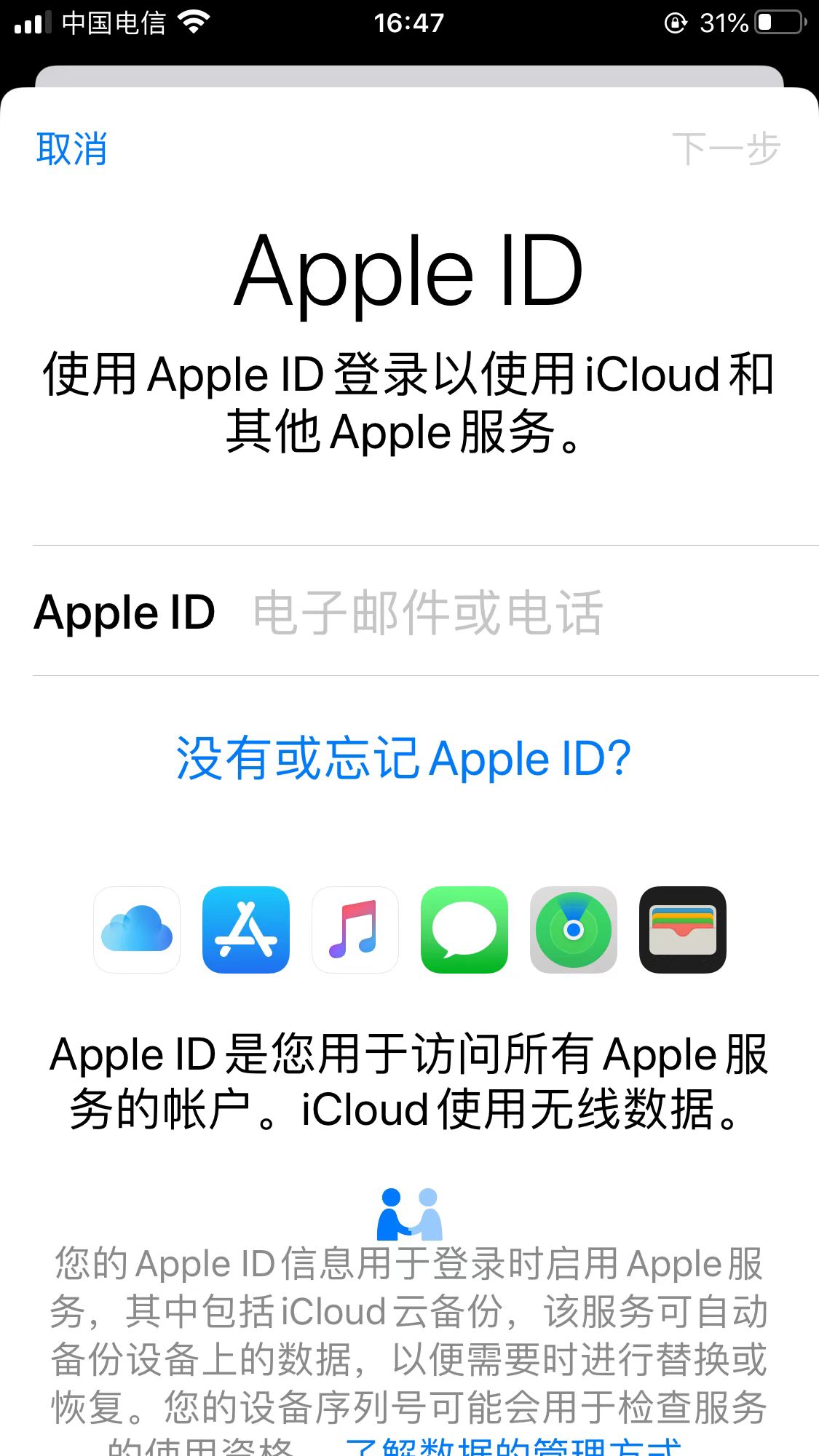Click the 16:47 clock in status bar
819x1456 pixels.
point(409,22)
